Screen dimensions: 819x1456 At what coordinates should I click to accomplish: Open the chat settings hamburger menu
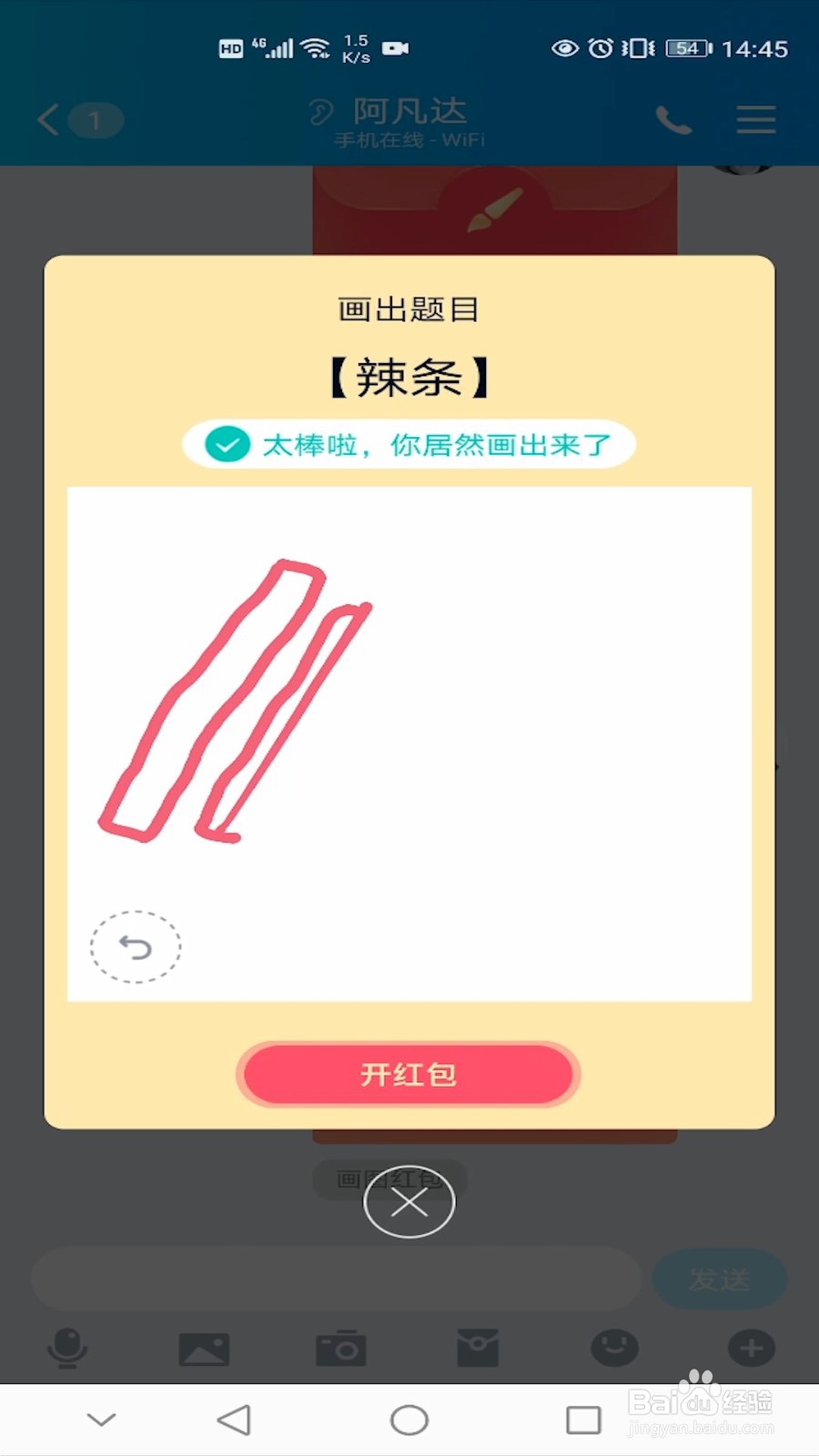coord(755,119)
